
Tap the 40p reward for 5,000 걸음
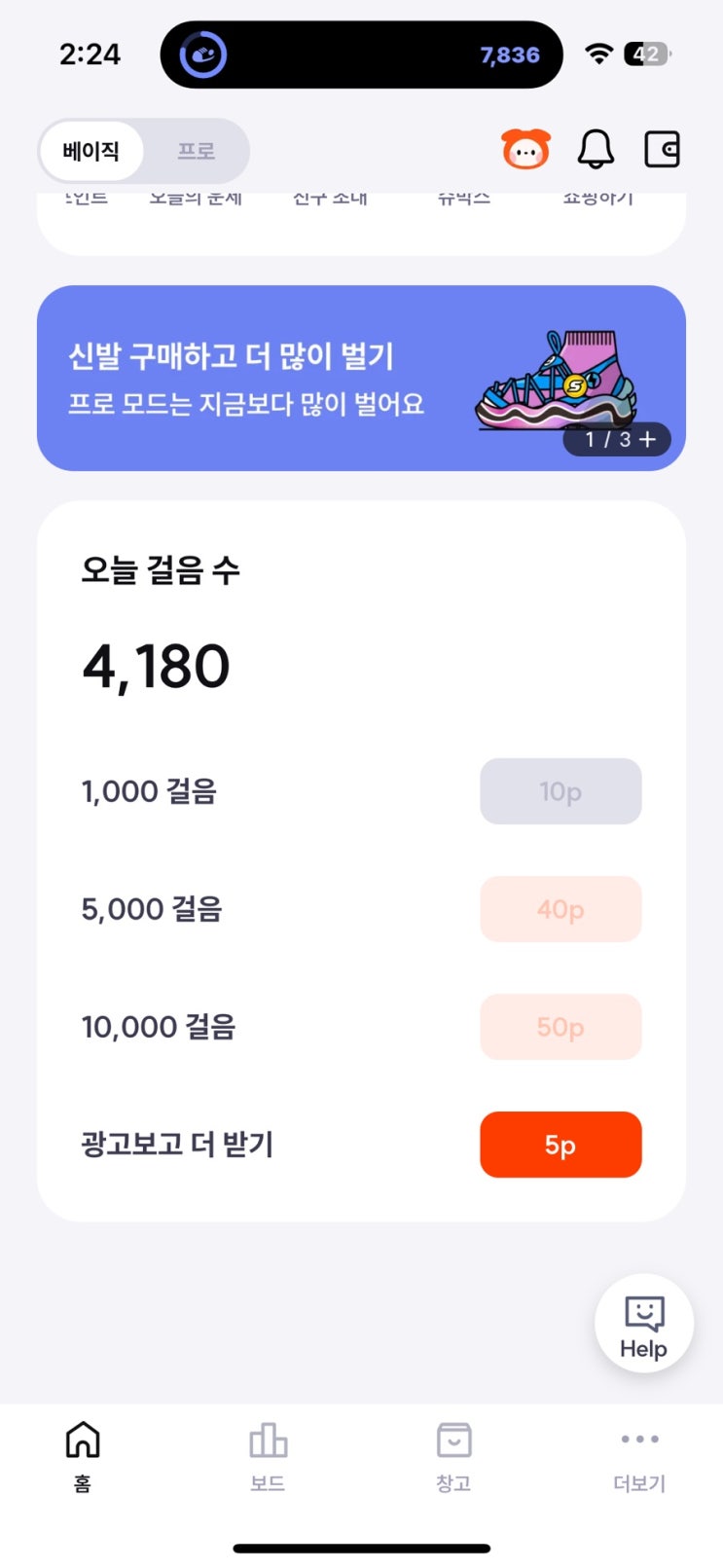coord(560,909)
